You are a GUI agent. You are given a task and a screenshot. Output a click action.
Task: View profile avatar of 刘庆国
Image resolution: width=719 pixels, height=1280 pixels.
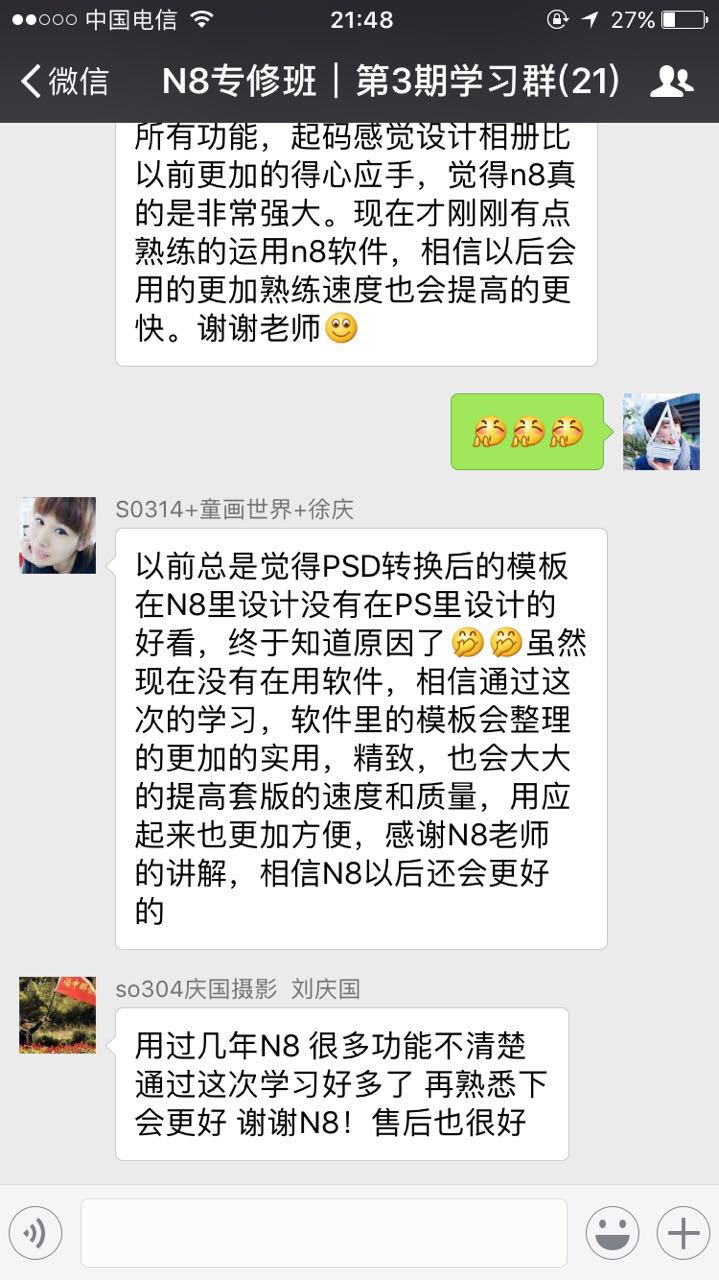[58, 1015]
